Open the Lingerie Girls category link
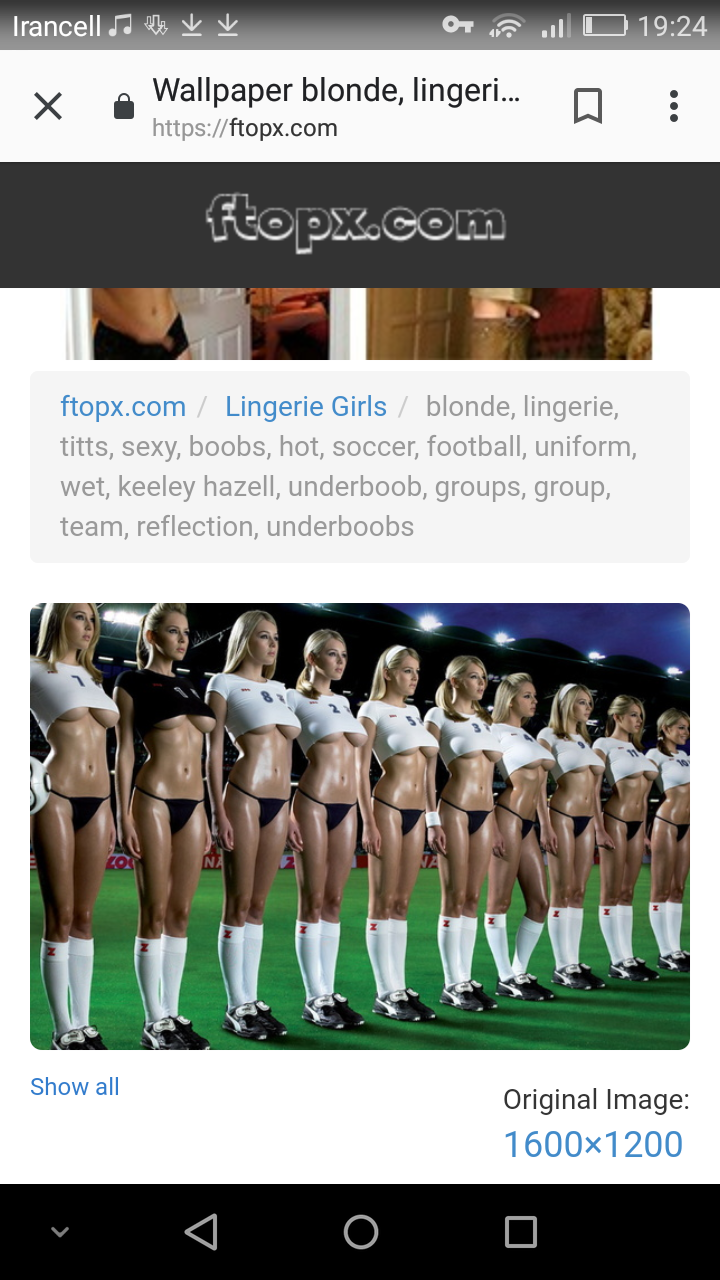Viewport: 720px width, 1280px height. pyautogui.click(x=306, y=407)
